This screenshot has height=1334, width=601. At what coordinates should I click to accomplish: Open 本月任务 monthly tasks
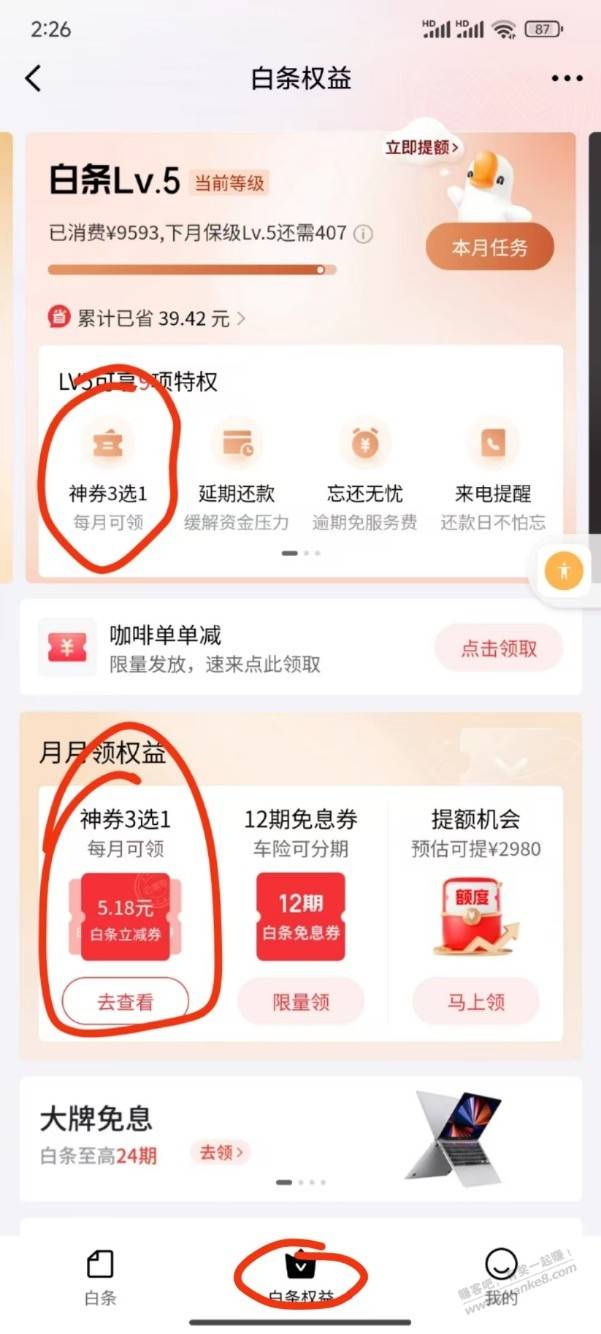click(x=489, y=247)
